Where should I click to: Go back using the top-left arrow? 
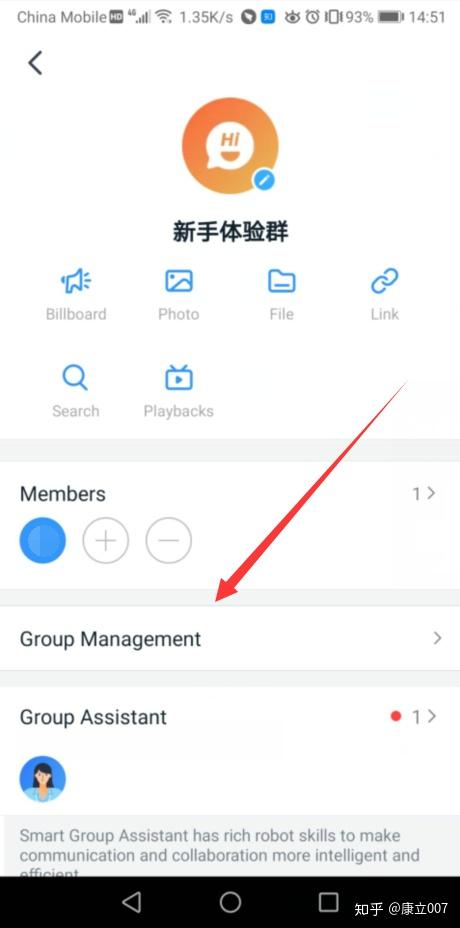coord(36,62)
